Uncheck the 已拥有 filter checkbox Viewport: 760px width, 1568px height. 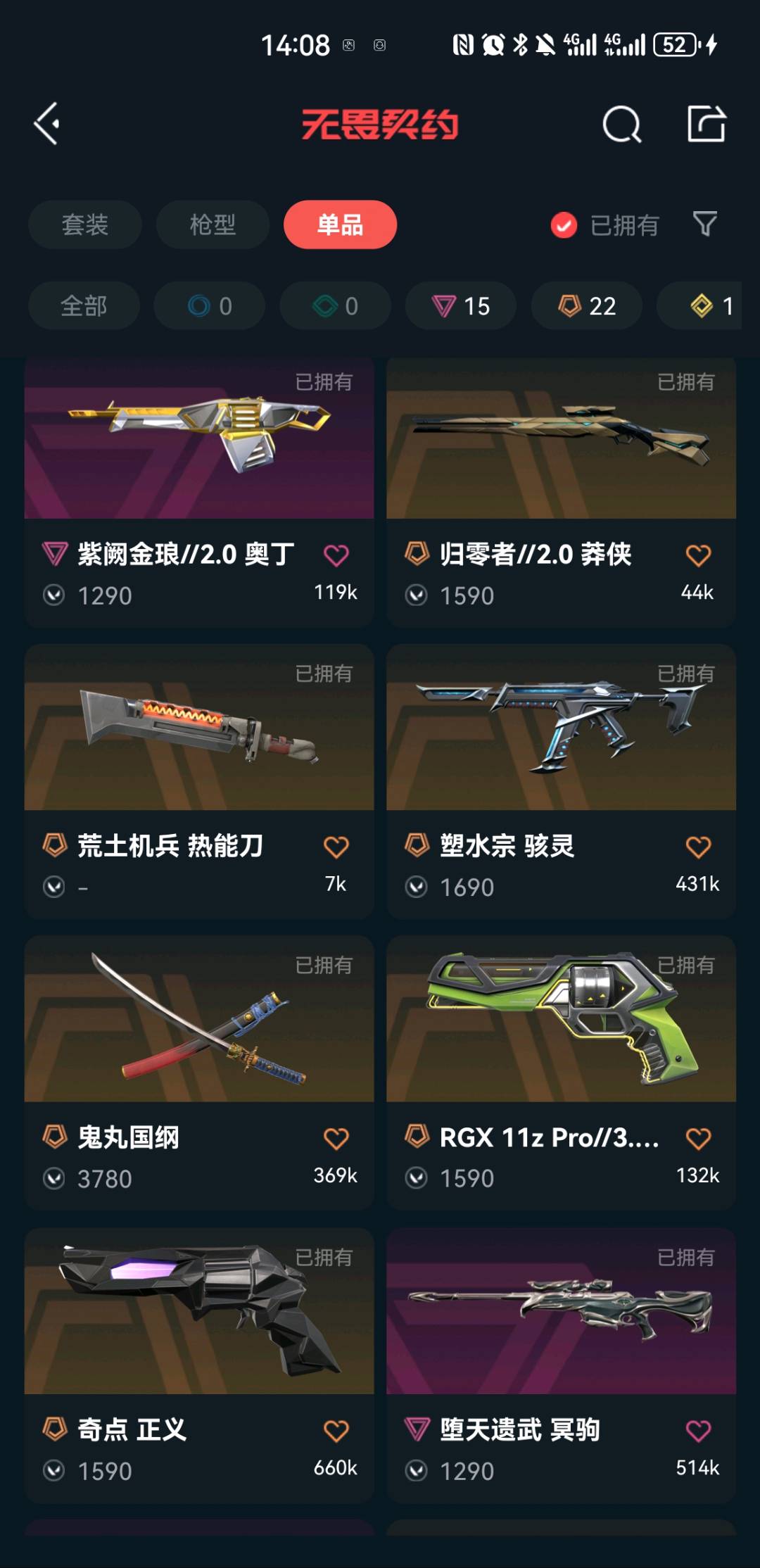click(x=564, y=225)
